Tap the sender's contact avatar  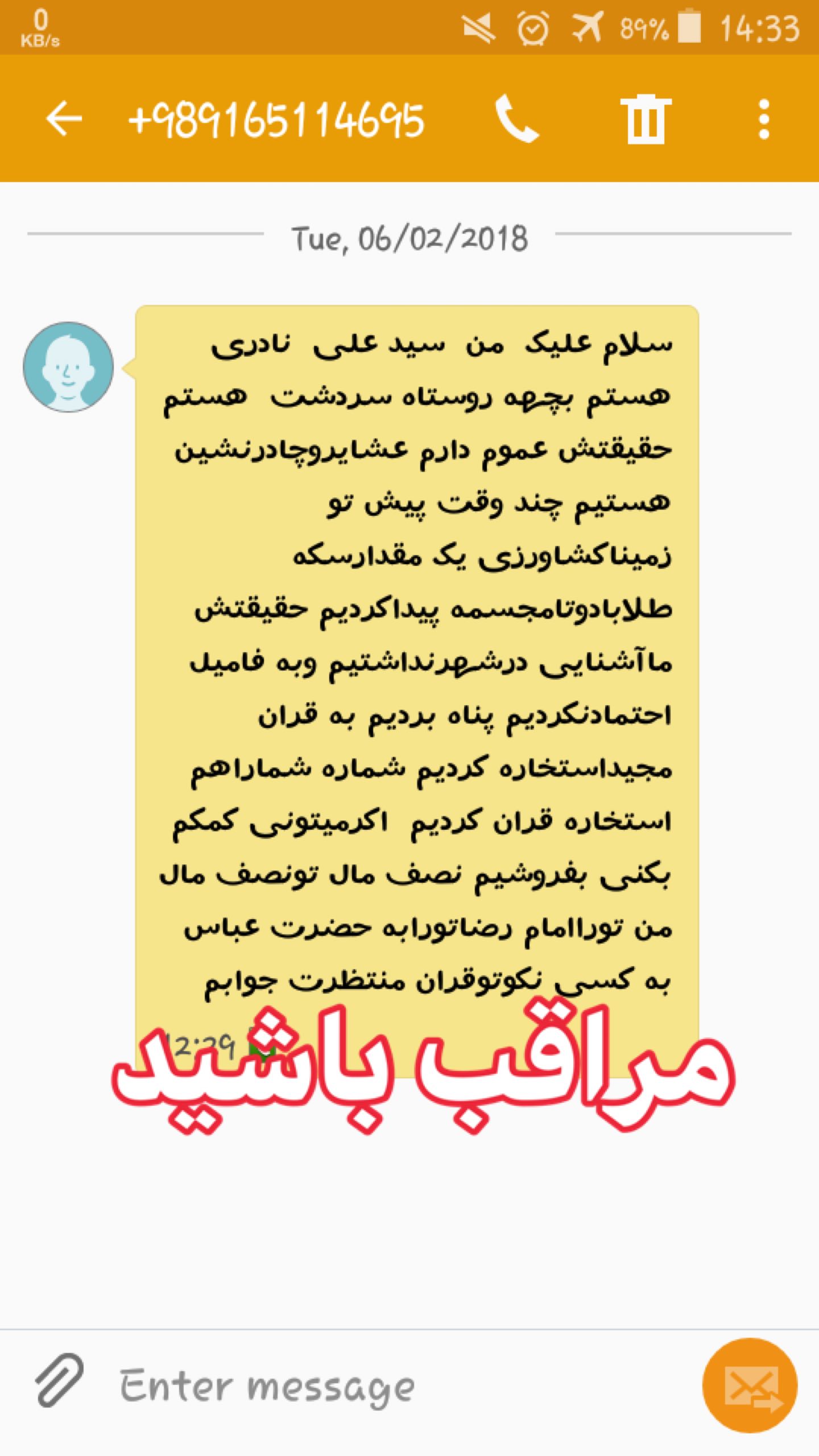pyautogui.click(x=68, y=367)
